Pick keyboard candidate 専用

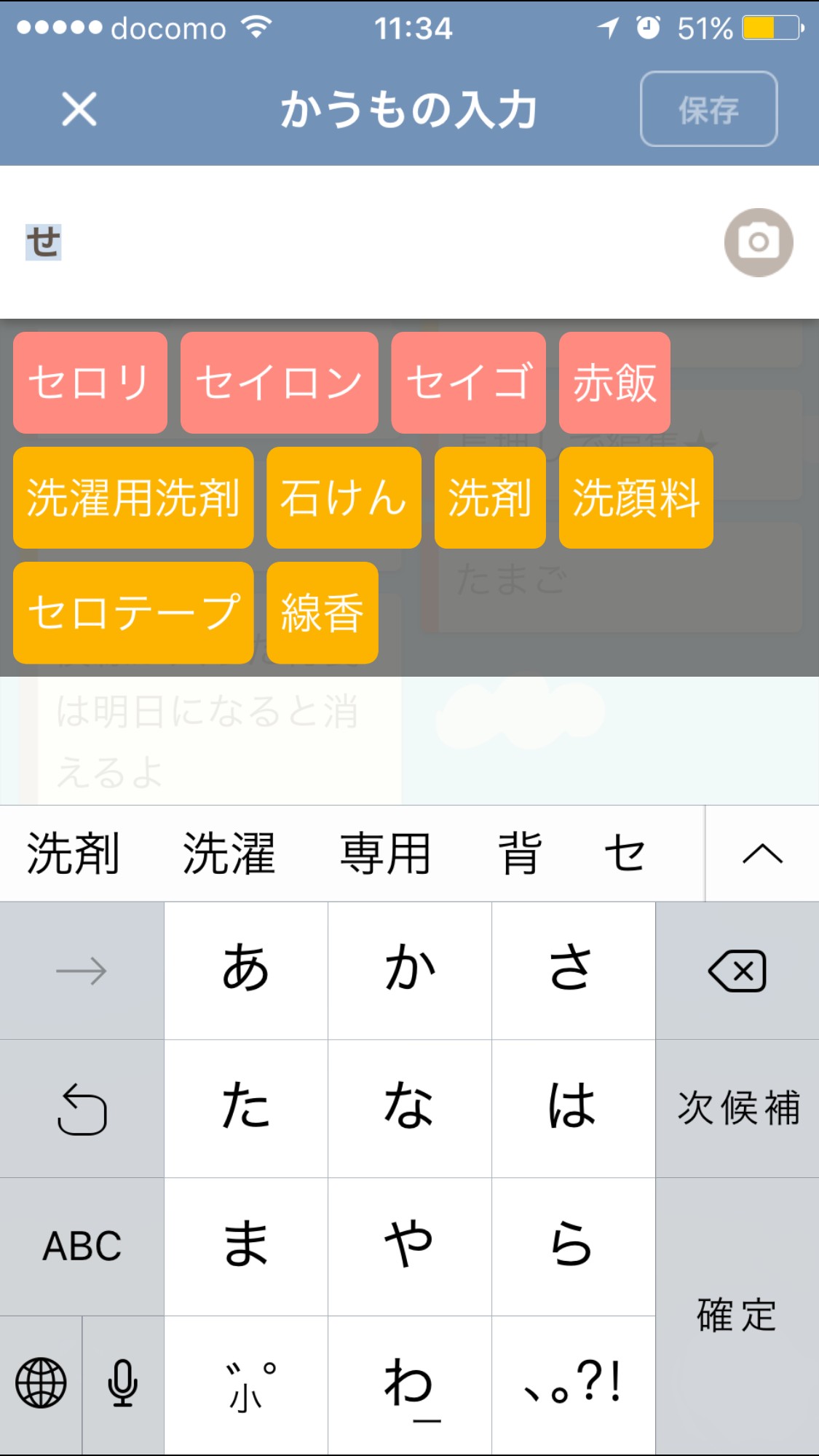click(x=385, y=854)
